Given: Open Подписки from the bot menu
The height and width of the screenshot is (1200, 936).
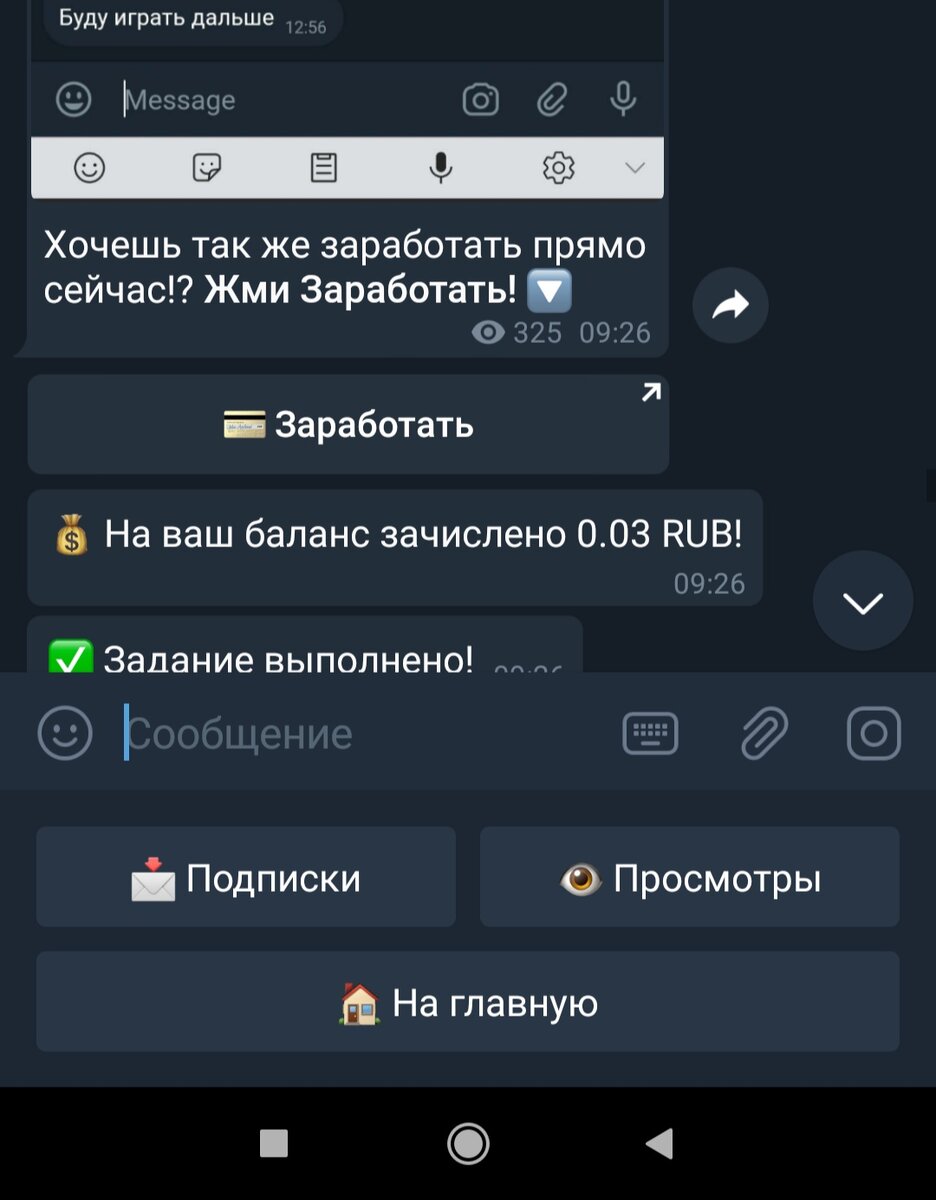Looking at the screenshot, I should point(245,877).
